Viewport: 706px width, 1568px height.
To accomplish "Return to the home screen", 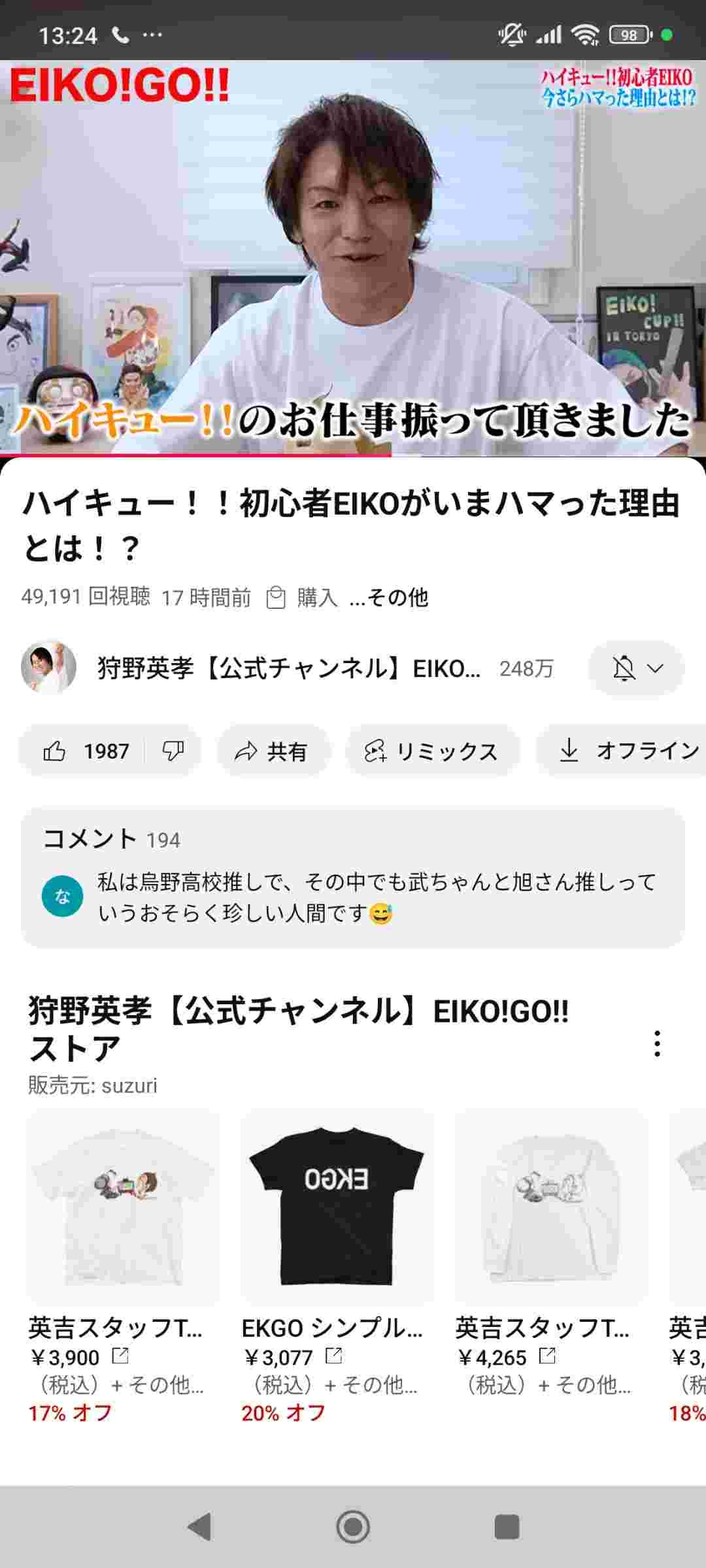I will coord(353,1527).
